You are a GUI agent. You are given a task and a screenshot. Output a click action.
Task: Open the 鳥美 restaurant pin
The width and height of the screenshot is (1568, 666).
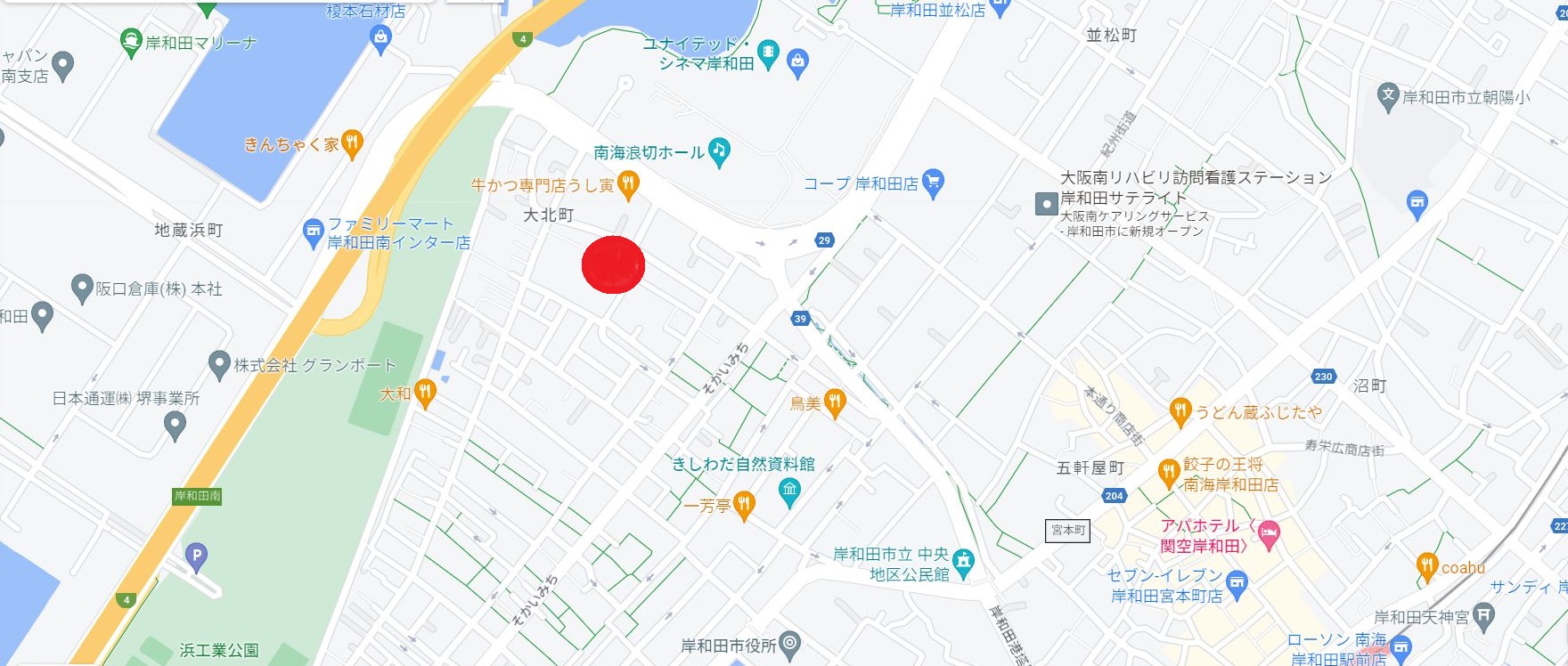coord(835,402)
